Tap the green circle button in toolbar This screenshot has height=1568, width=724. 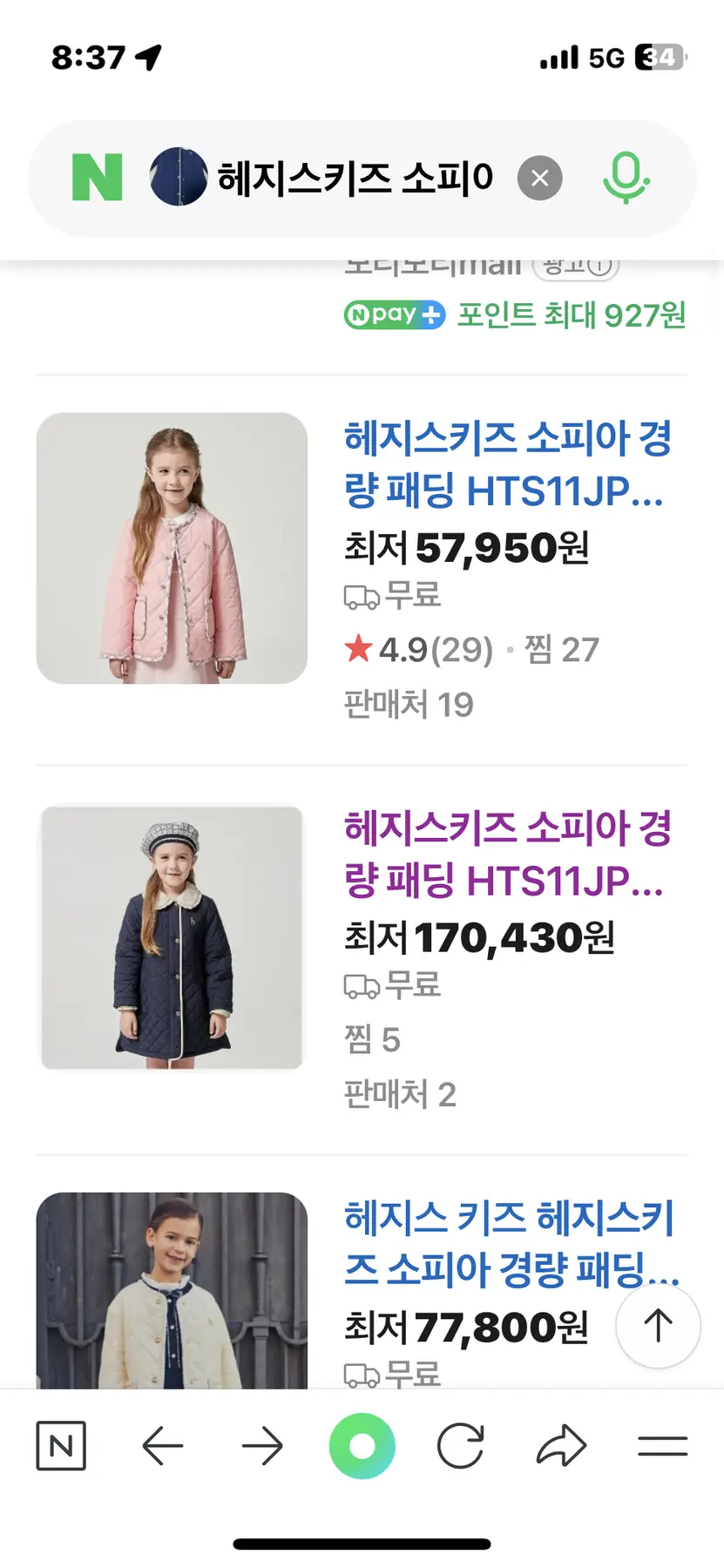(x=362, y=1446)
